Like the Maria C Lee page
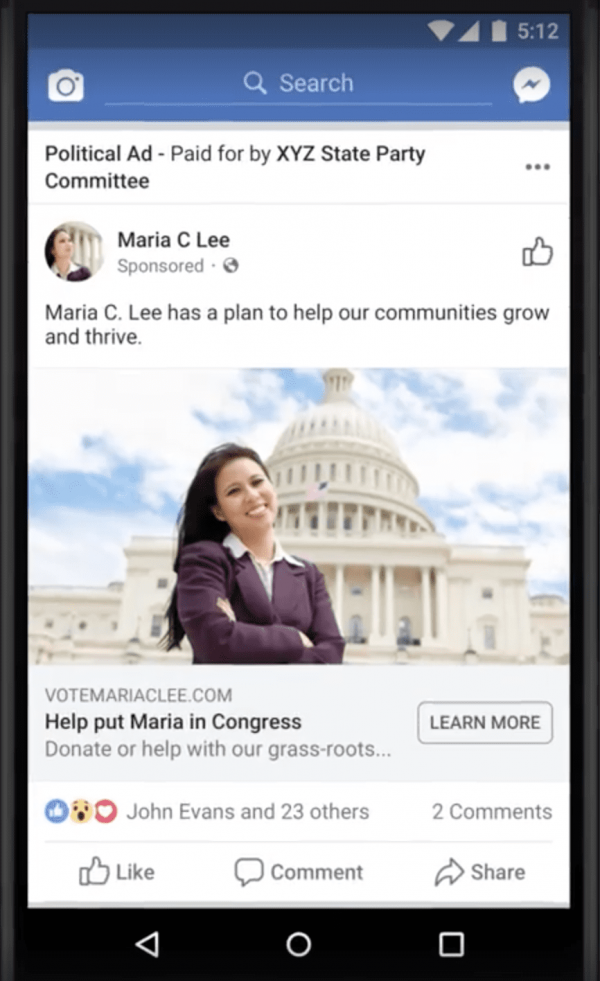This screenshot has width=600, height=981. [x=537, y=253]
